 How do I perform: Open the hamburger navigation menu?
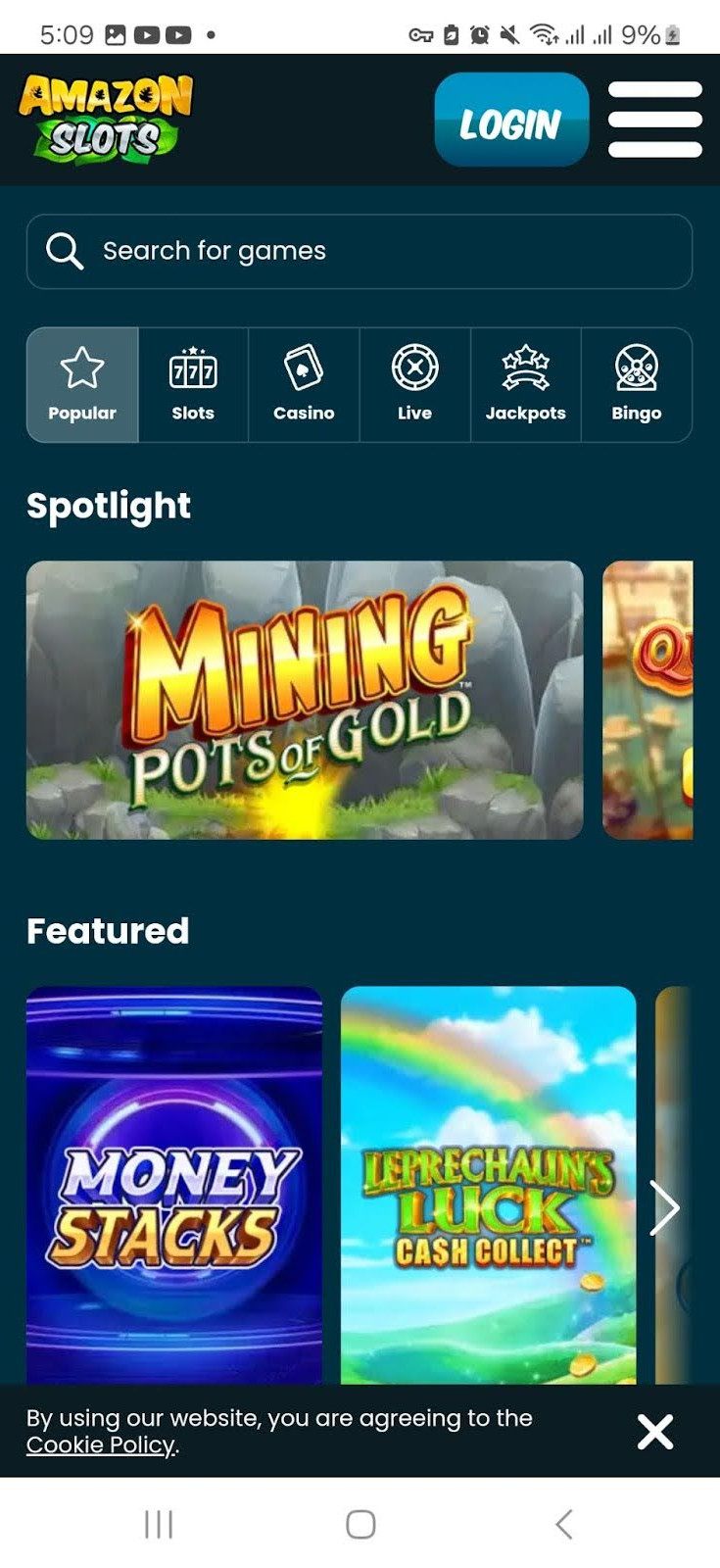click(656, 120)
